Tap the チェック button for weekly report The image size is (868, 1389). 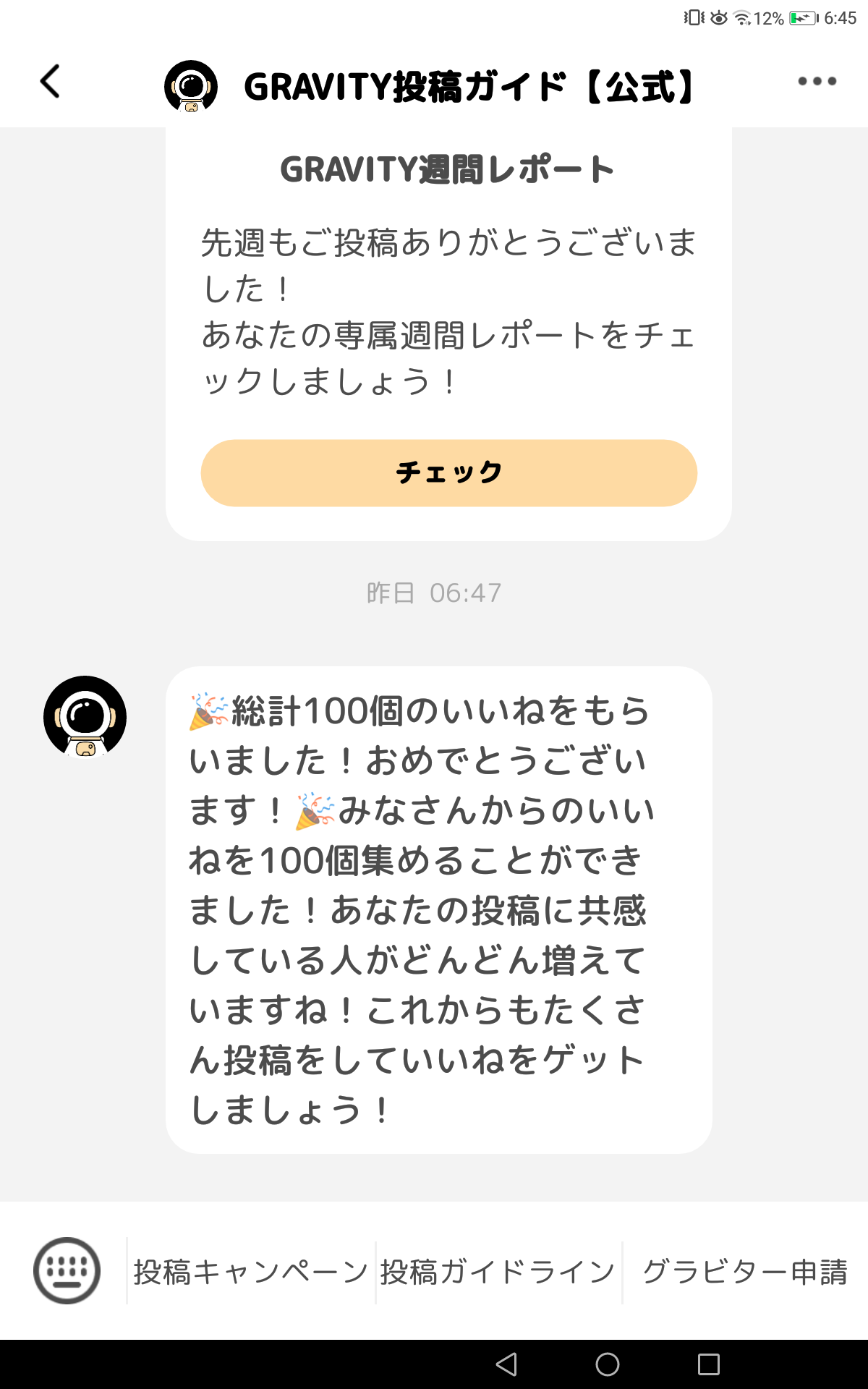pyautogui.click(x=448, y=473)
